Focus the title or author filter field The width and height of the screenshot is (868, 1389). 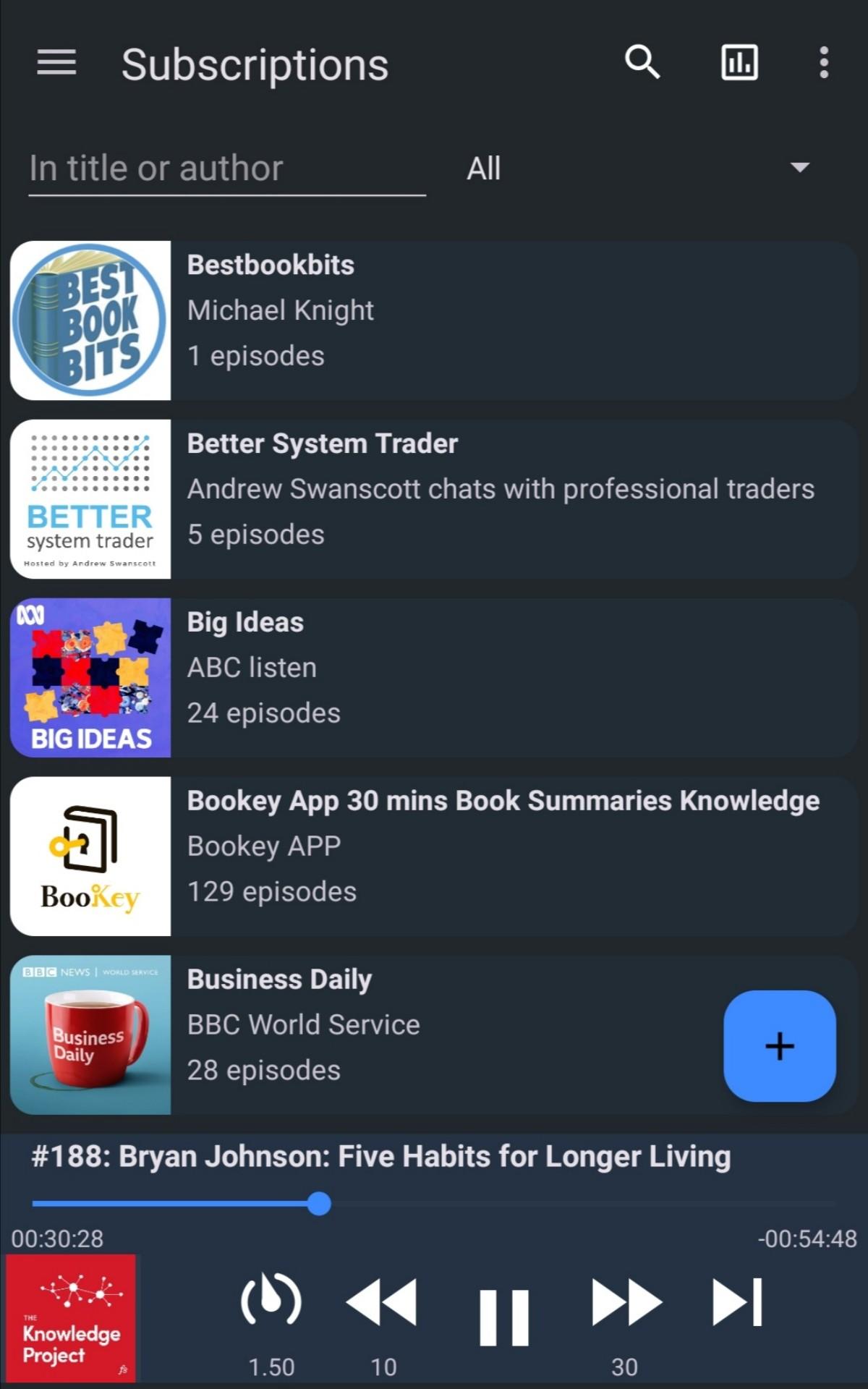(226, 169)
